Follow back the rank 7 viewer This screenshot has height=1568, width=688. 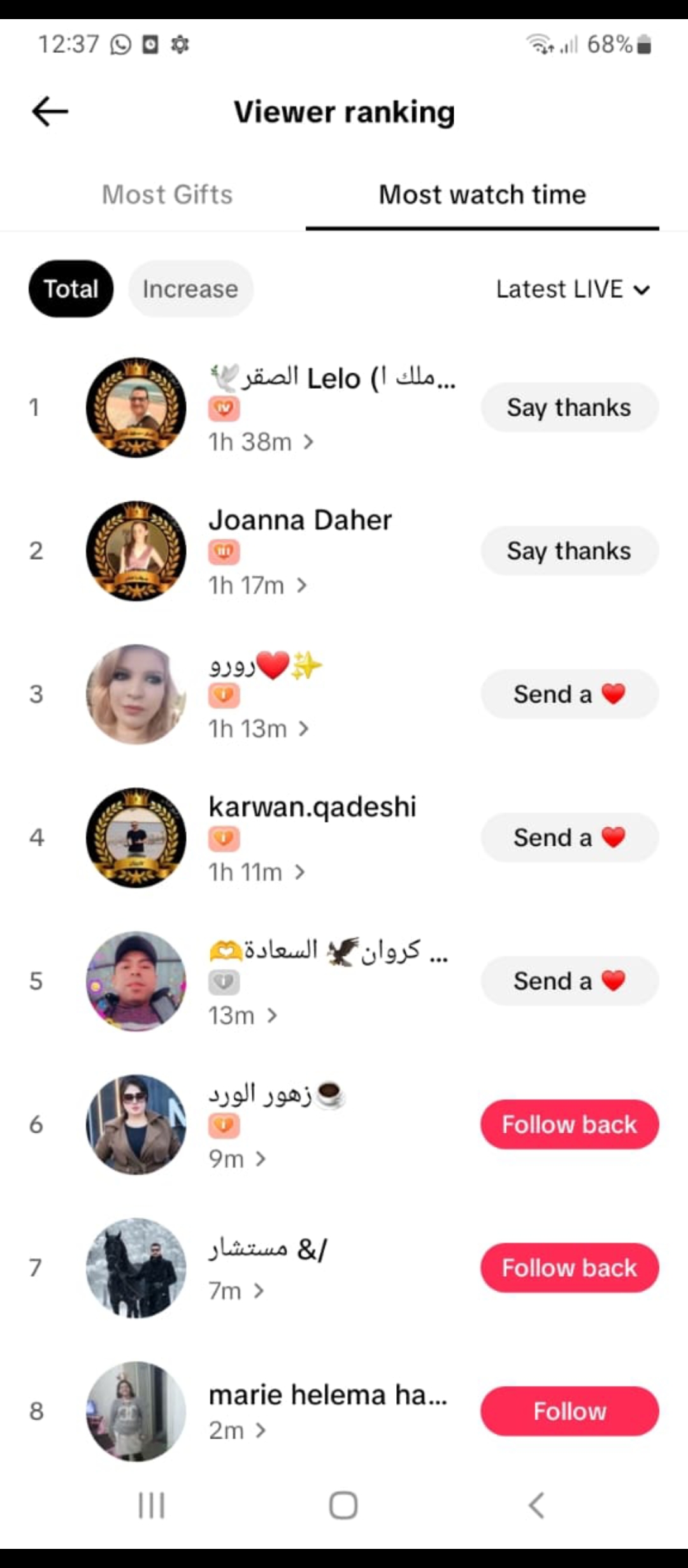coord(569,1268)
